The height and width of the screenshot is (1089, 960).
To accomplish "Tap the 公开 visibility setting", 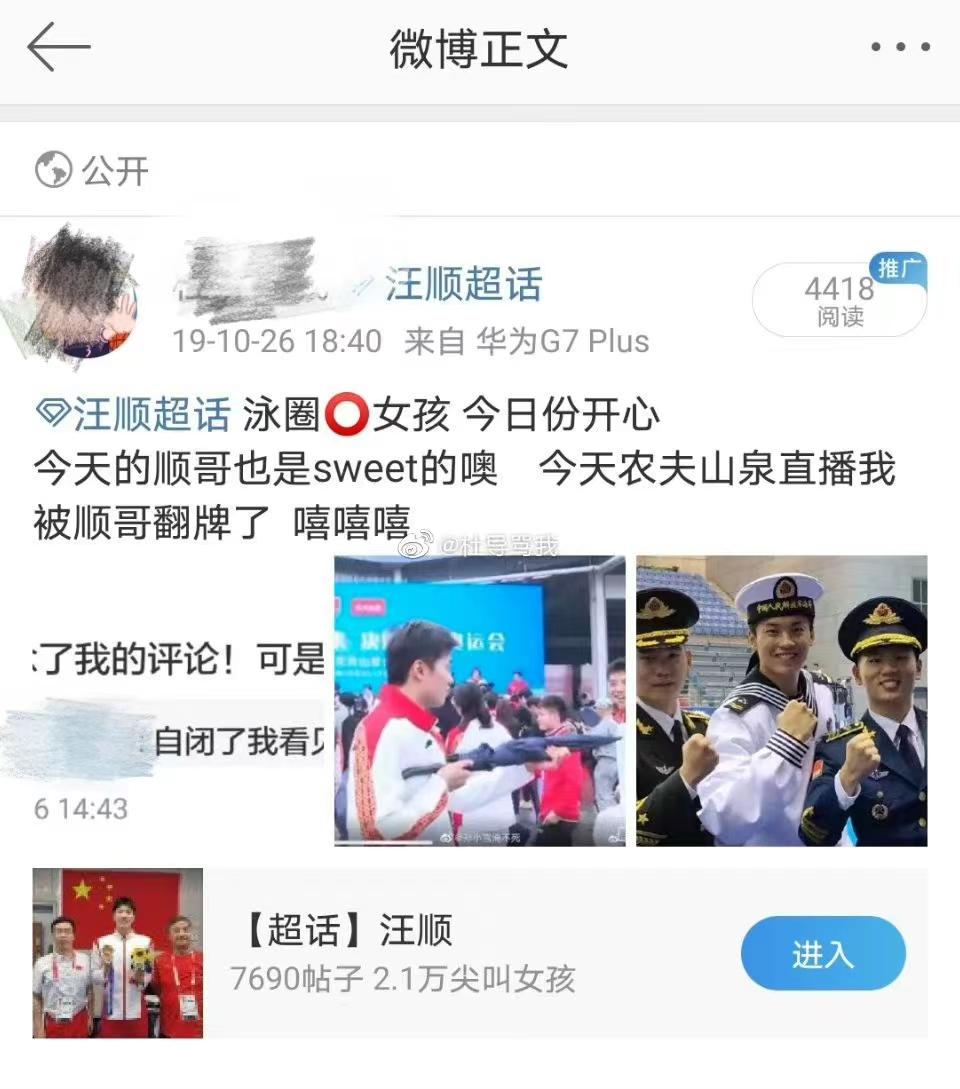I will [x=92, y=170].
